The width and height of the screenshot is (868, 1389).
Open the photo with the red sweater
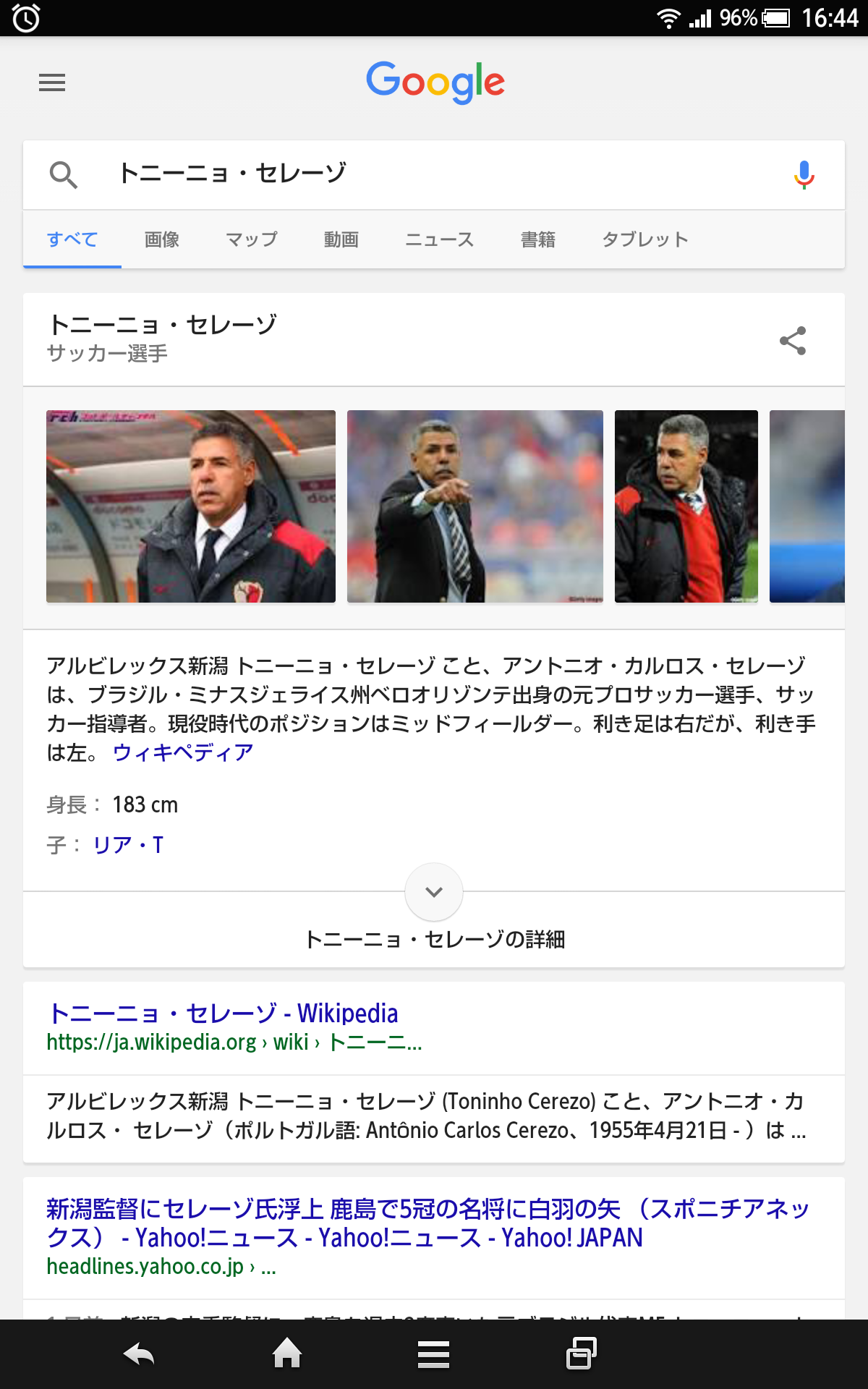(686, 506)
